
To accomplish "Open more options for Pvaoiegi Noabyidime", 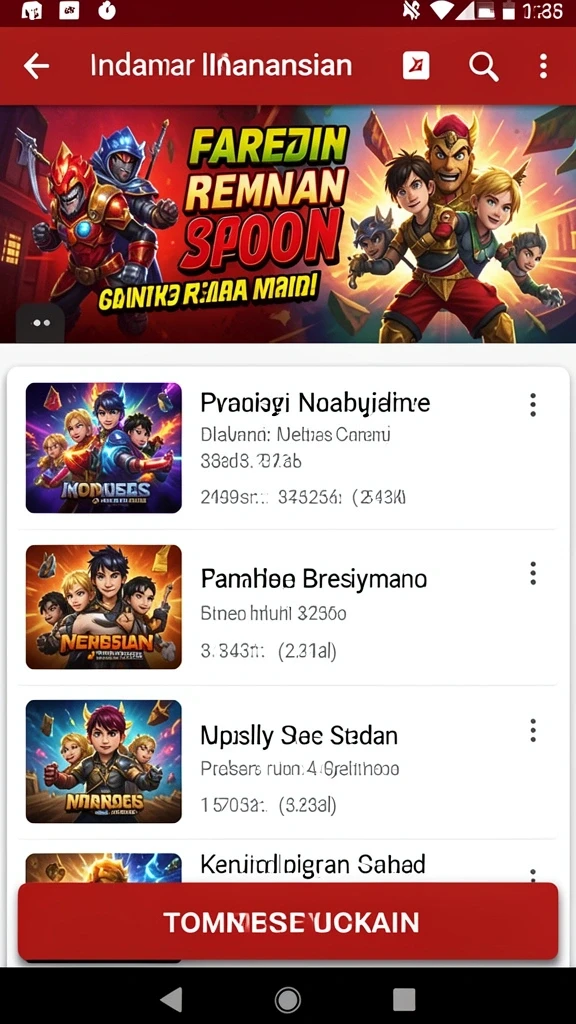I will (533, 405).
